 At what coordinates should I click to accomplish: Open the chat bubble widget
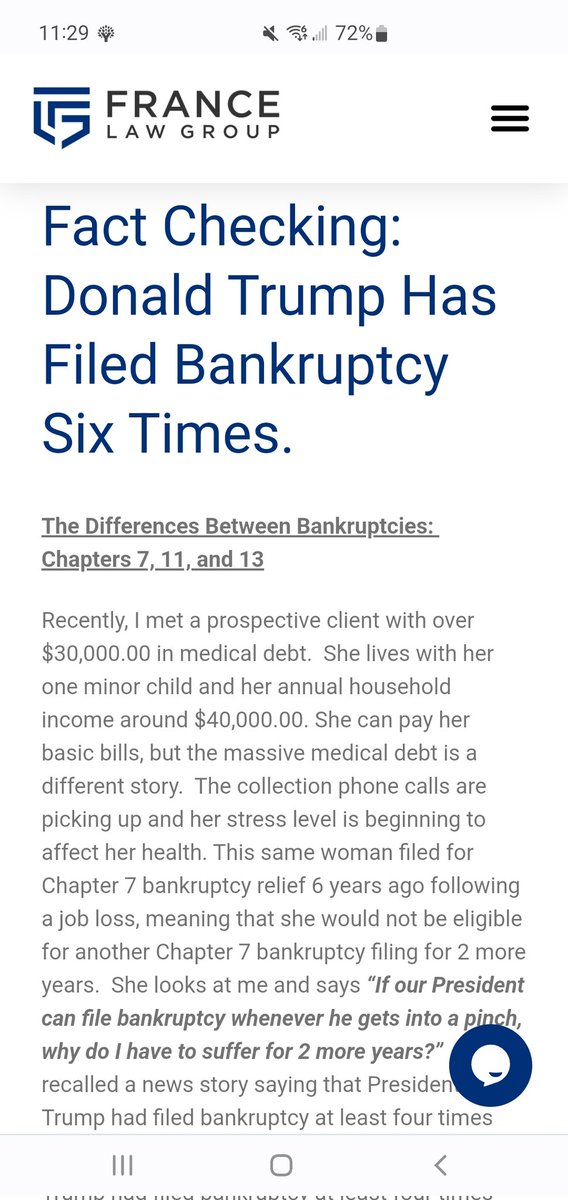click(x=490, y=1064)
